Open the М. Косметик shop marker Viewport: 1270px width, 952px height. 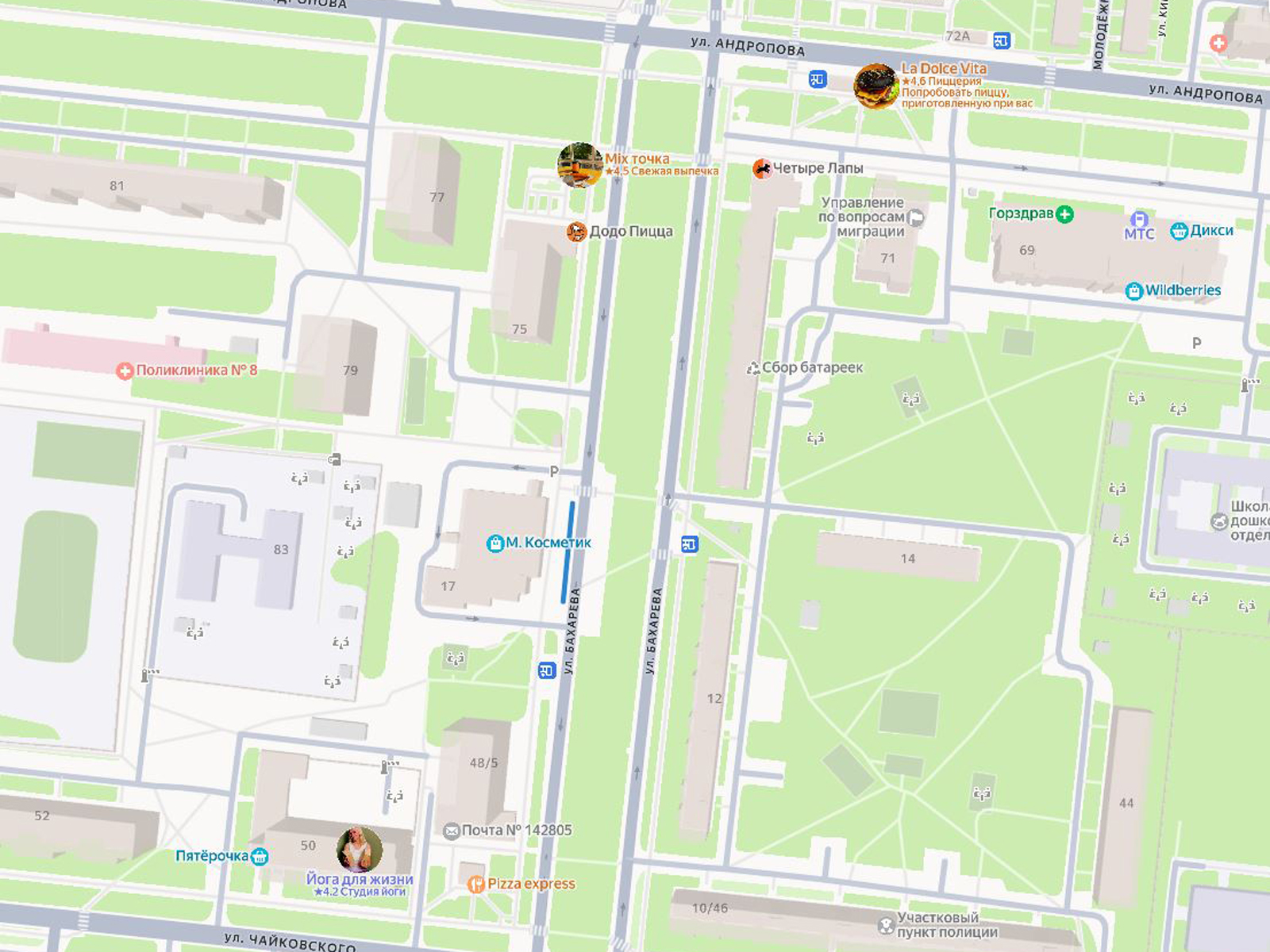pos(495,543)
